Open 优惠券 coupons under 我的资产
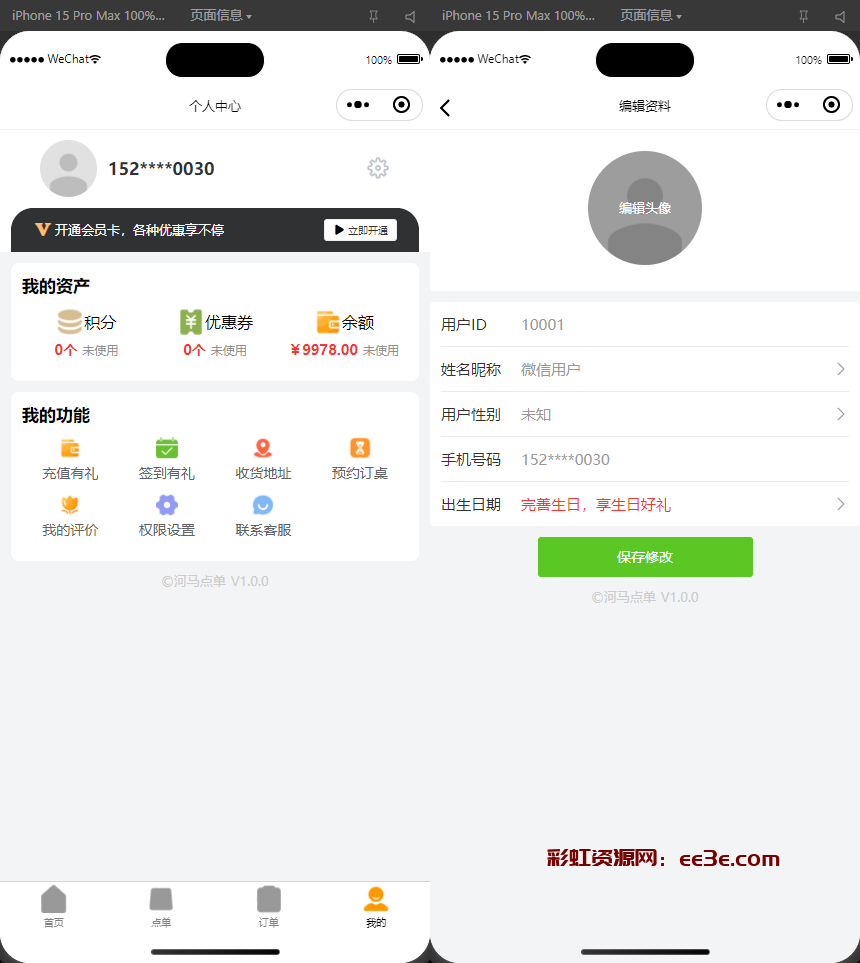Screen dimensions: 860x963 pos(215,334)
